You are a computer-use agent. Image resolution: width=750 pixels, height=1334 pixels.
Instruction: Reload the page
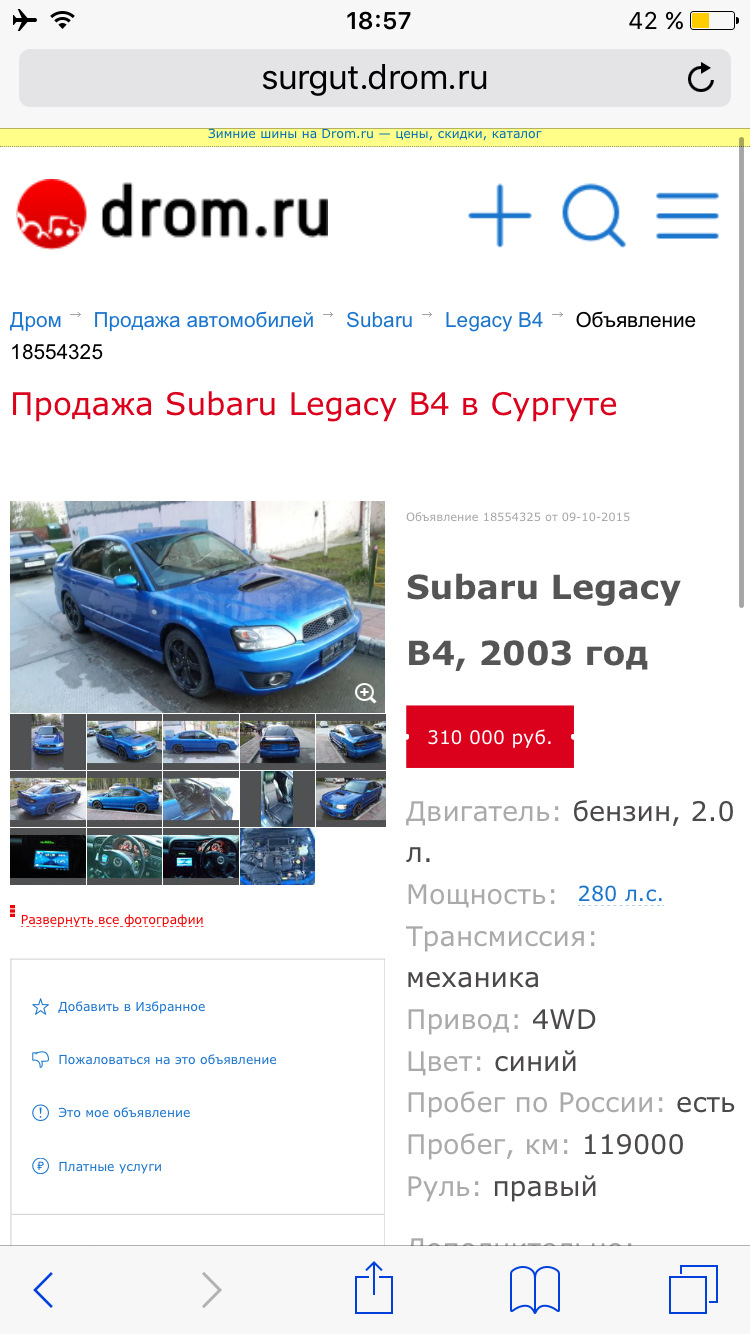[701, 78]
